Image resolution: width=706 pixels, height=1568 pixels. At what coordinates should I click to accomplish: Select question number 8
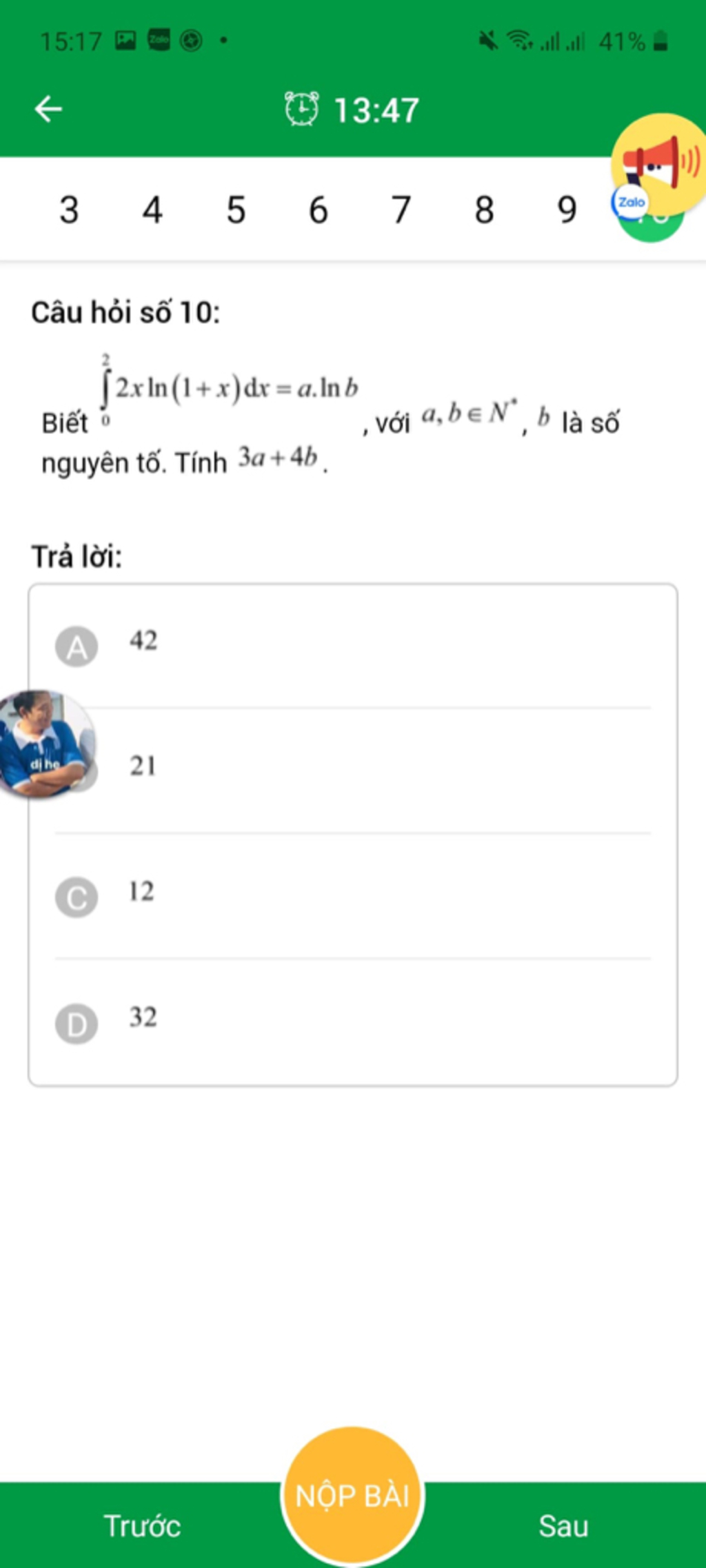(x=484, y=210)
